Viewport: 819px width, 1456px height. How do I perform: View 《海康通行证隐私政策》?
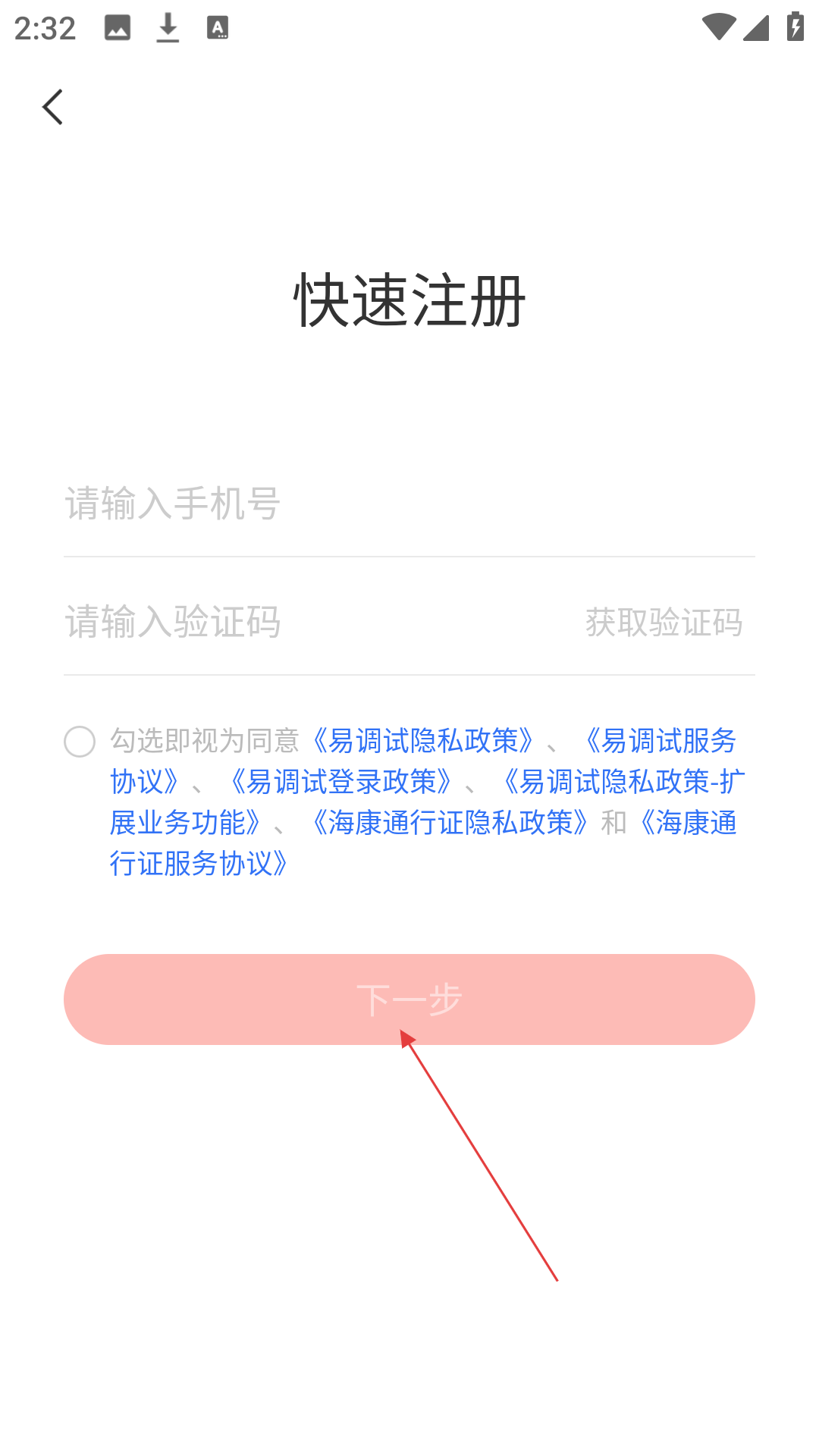pyautogui.click(x=450, y=823)
